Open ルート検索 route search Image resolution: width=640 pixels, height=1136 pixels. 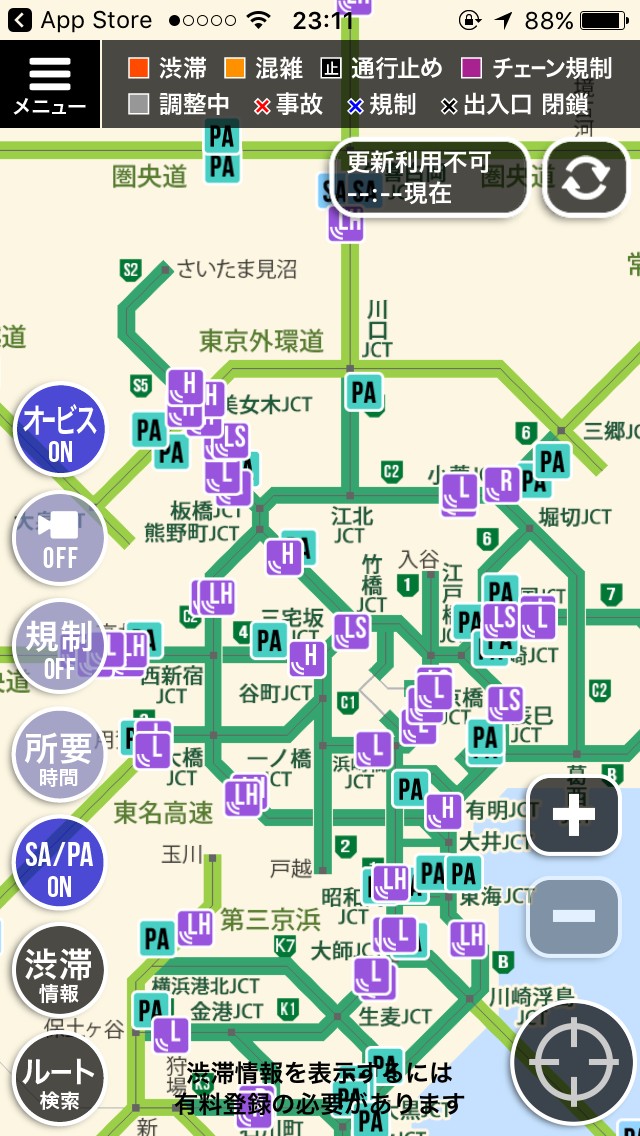coord(60,1081)
